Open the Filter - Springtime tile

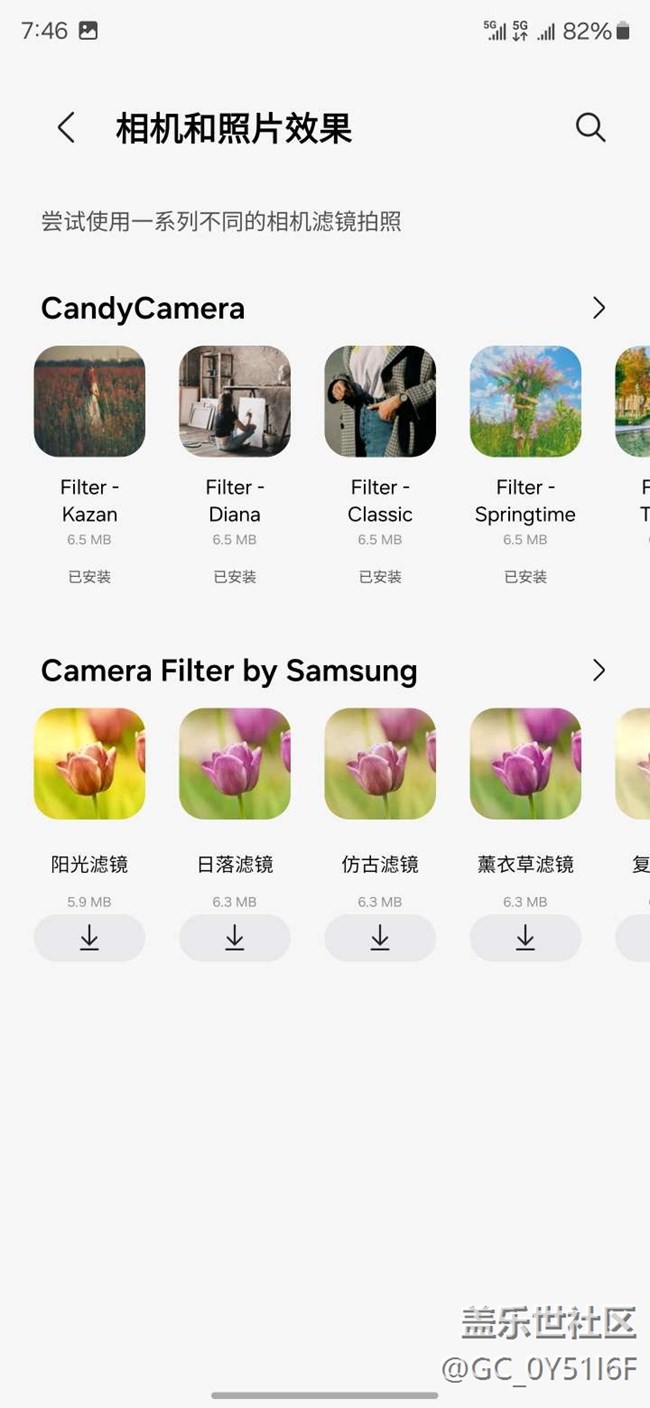(525, 401)
